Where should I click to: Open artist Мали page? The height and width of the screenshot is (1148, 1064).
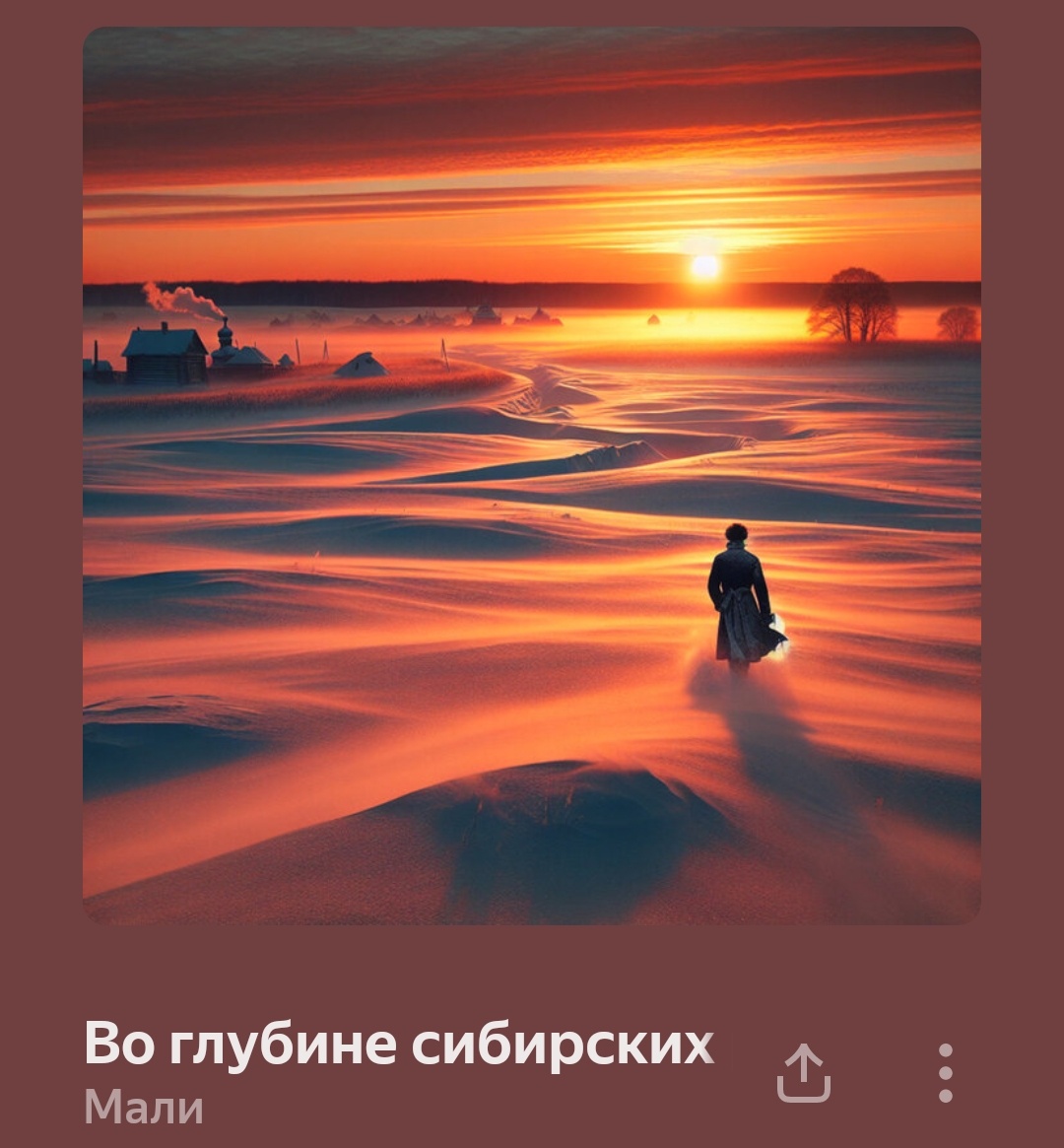144,1107
